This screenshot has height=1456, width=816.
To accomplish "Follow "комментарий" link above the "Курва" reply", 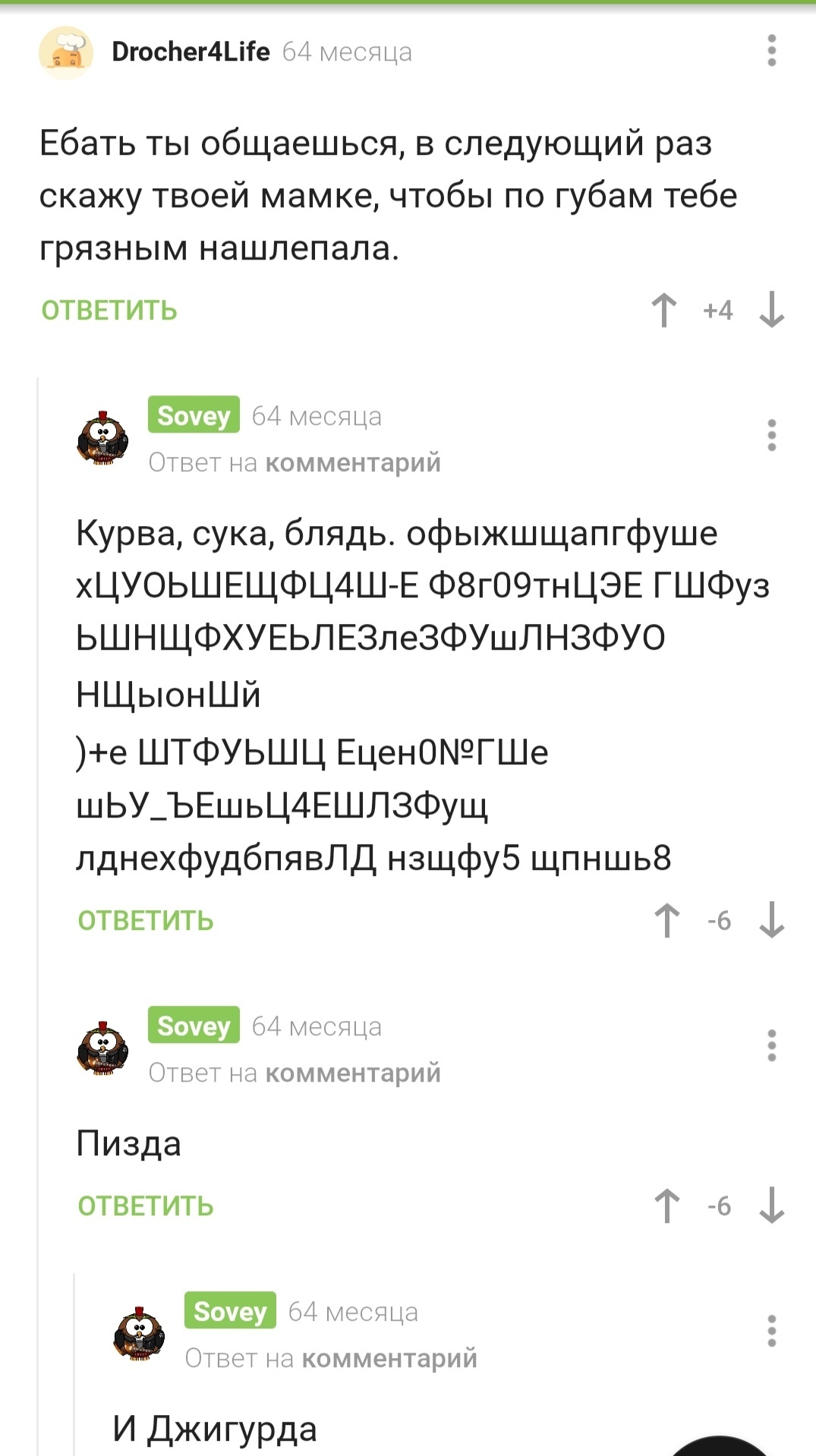I will [353, 462].
